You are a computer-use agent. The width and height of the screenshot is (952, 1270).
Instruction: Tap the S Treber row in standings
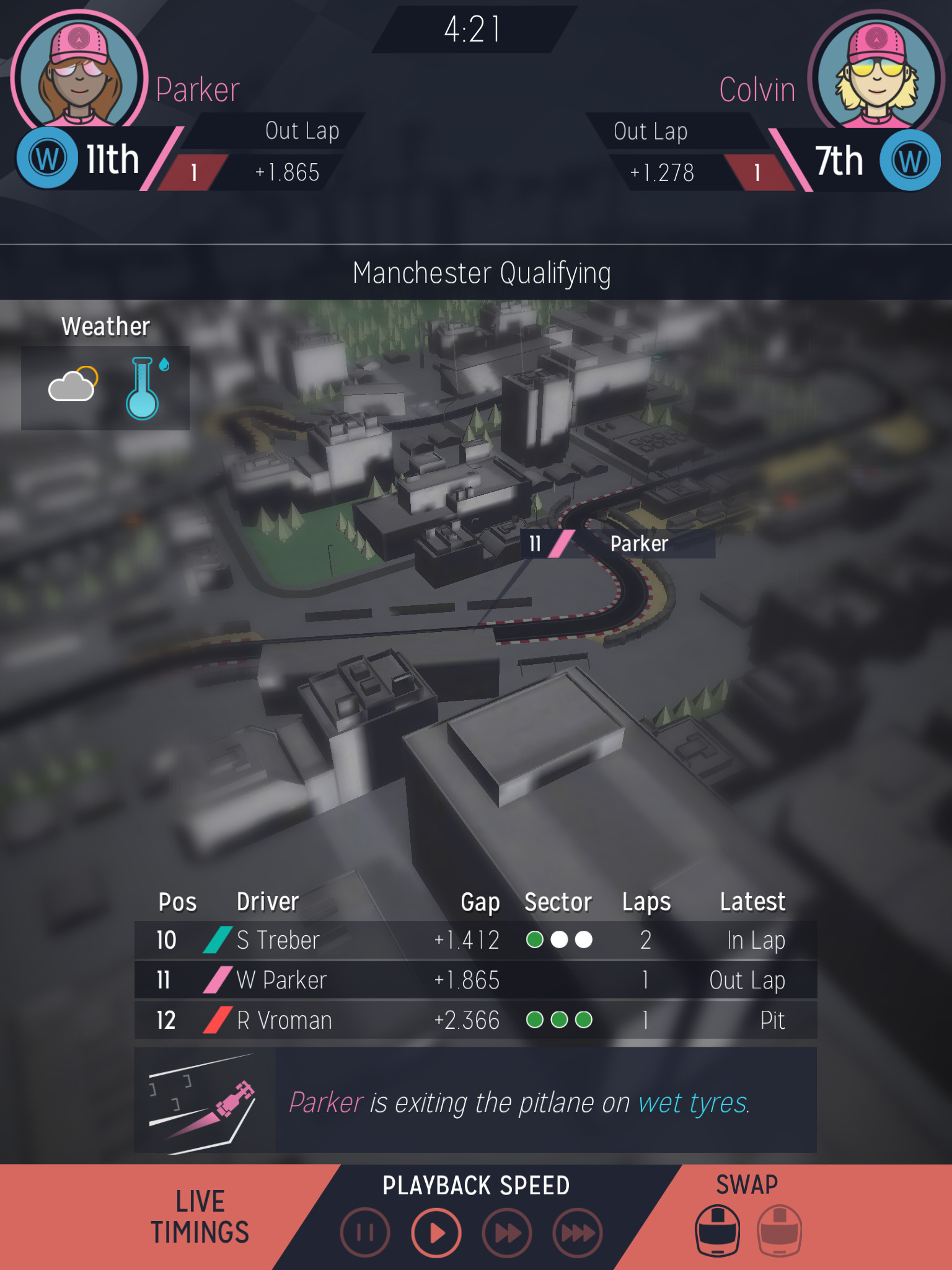(x=475, y=940)
